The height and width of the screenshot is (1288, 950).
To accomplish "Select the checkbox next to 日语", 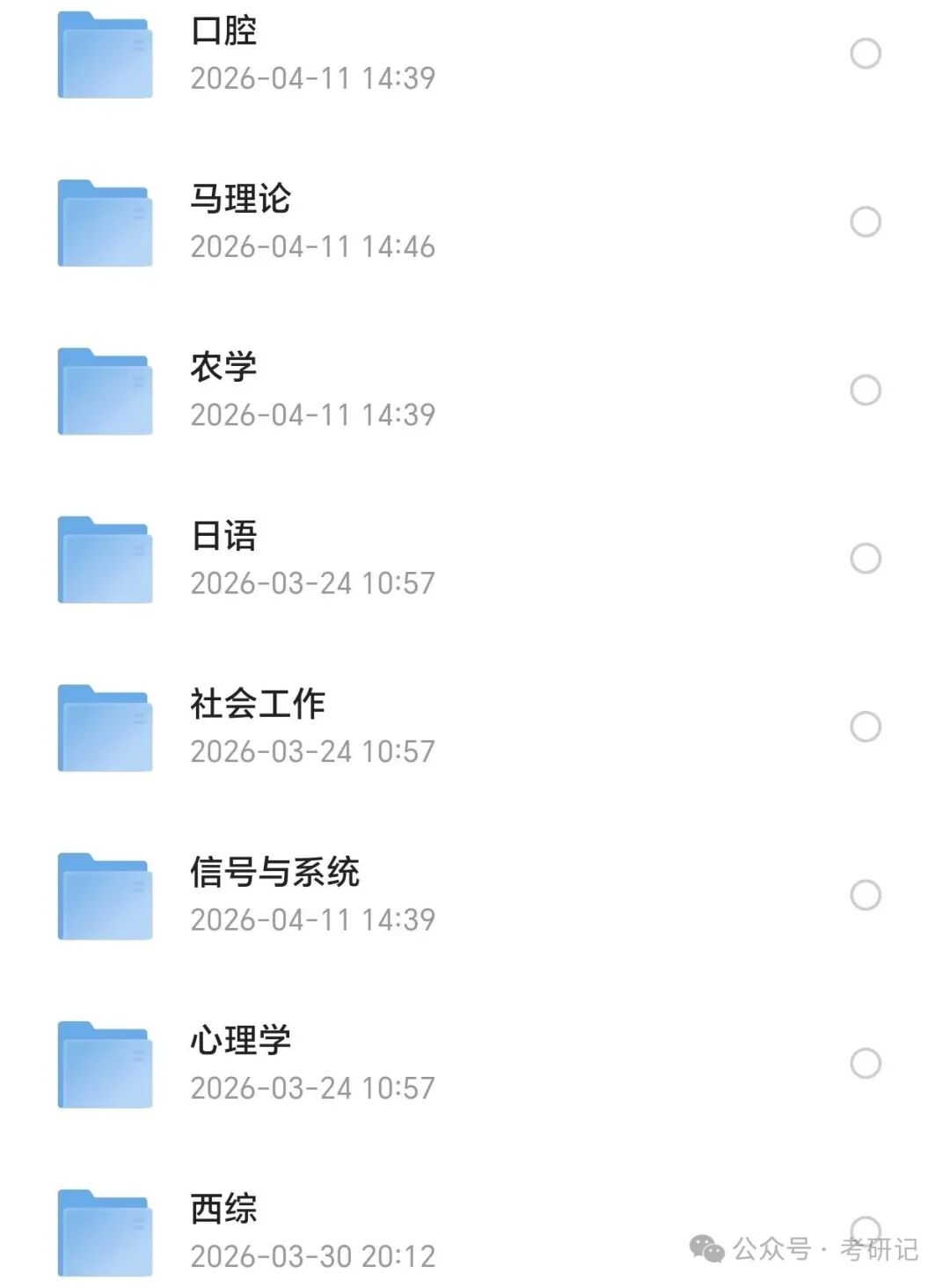I will click(863, 560).
